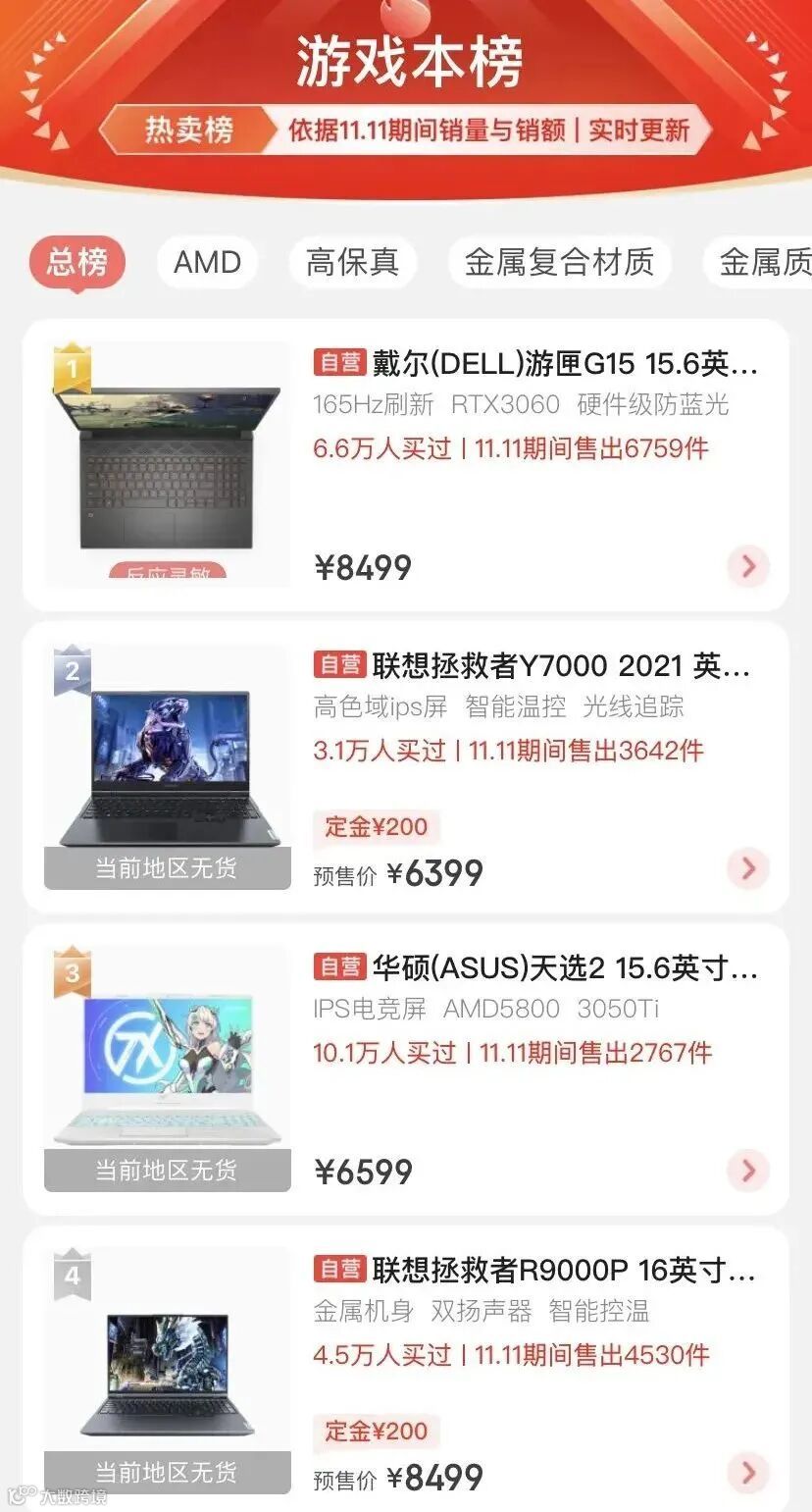The width and height of the screenshot is (812, 1512).
Task: Tap the arrow on the 拯救者R9000P row
Action: (748, 1473)
